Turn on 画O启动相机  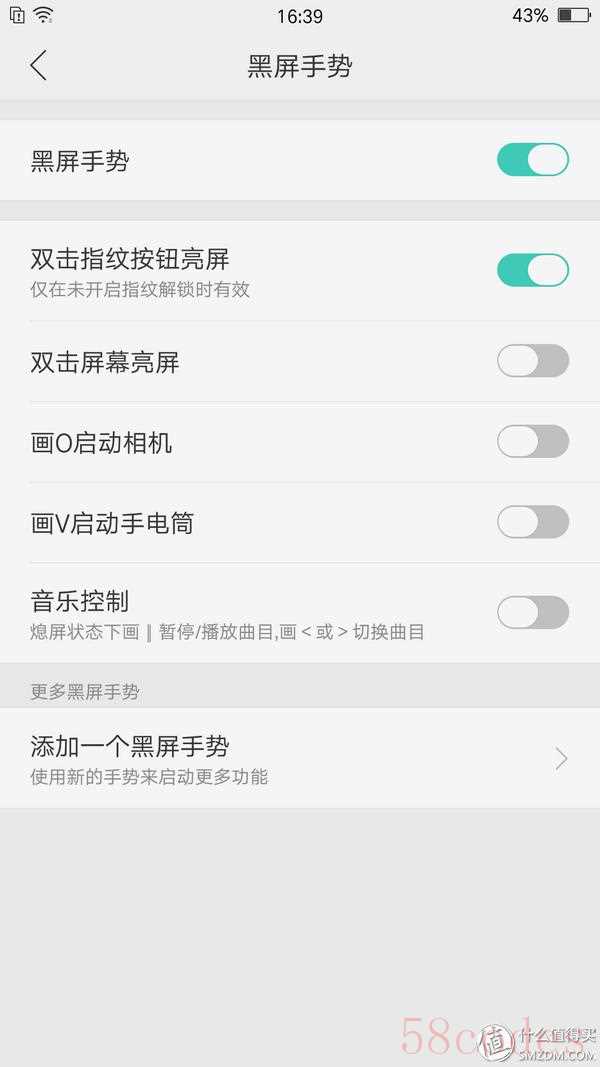pos(533,442)
